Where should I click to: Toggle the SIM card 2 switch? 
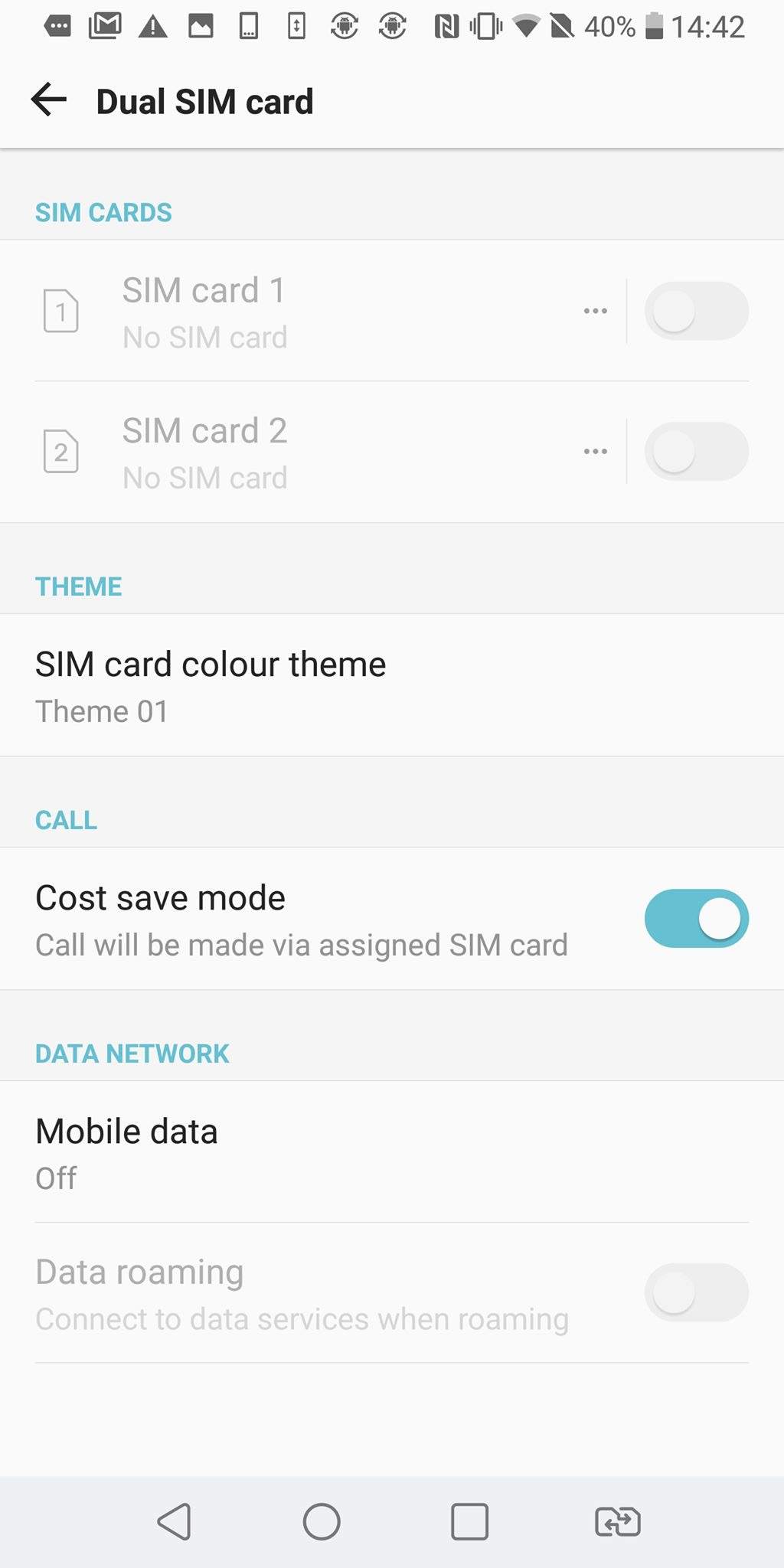pos(695,452)
